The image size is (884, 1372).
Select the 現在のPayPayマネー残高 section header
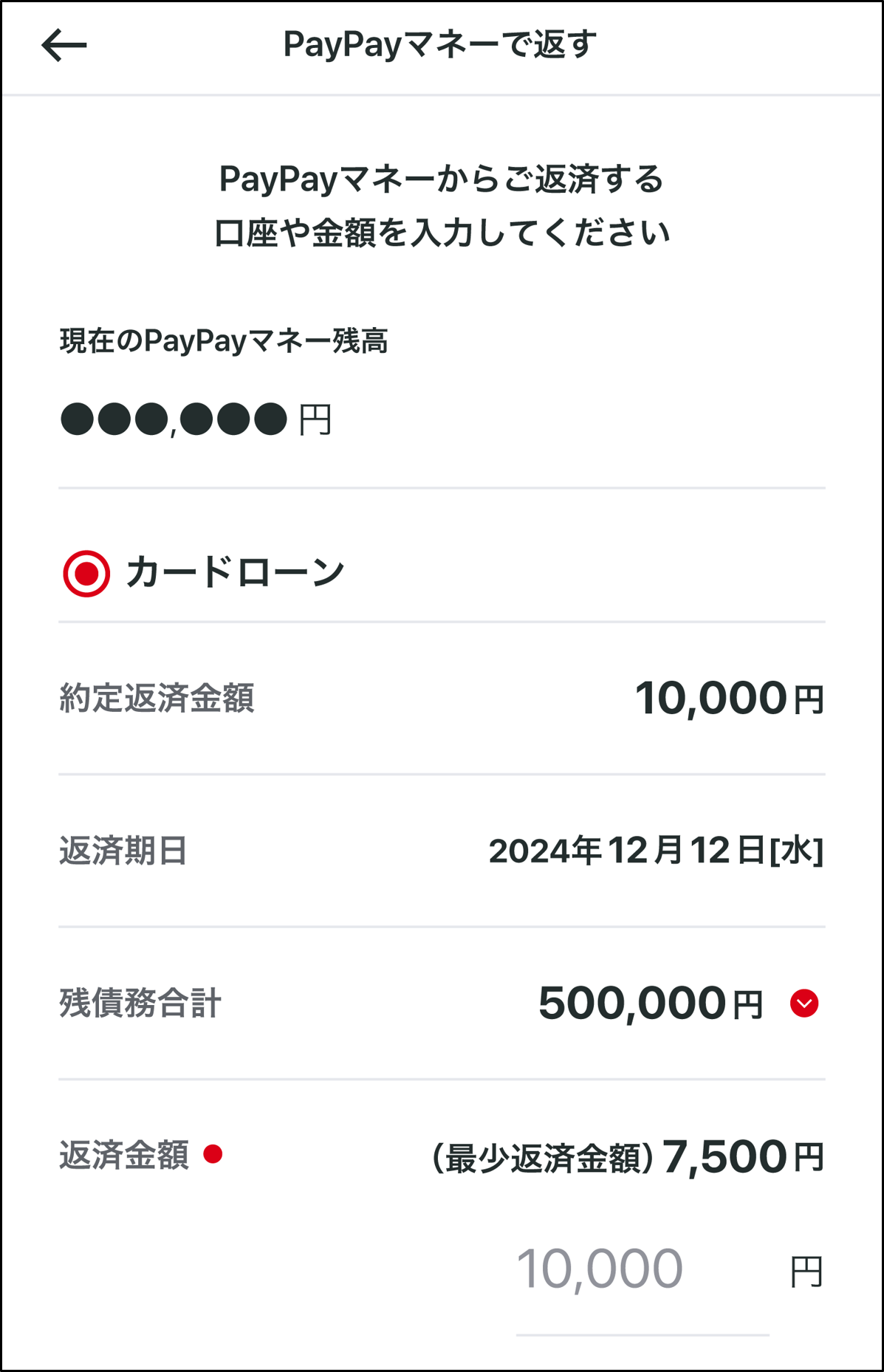[224, 341]
